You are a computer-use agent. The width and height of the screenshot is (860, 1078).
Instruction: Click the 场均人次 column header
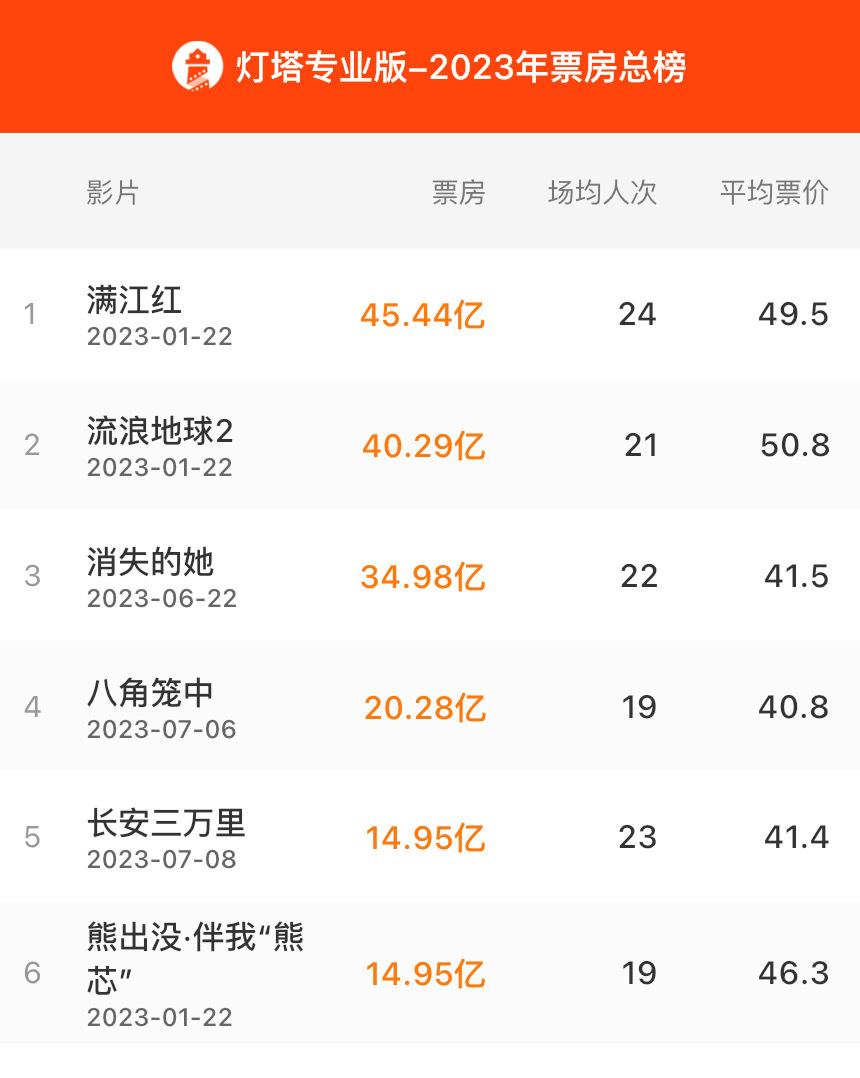tap(601, 193)
